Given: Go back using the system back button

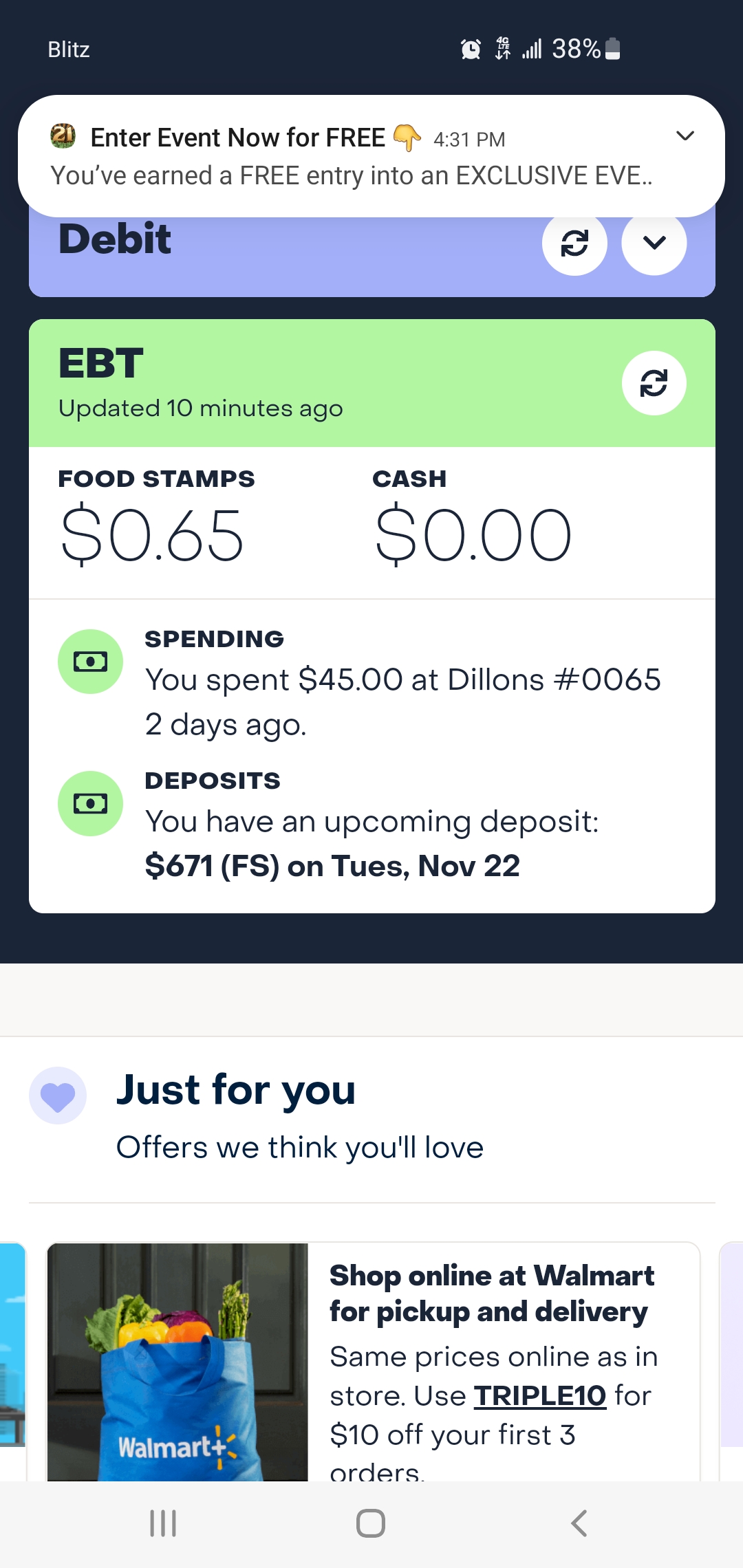Looking at the screenshot, I should coord(579,1523).
